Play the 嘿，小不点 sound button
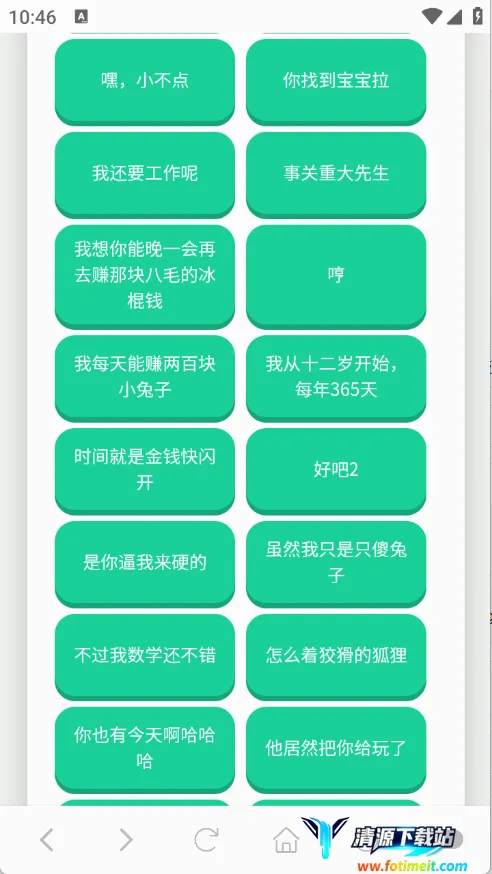 144,81
